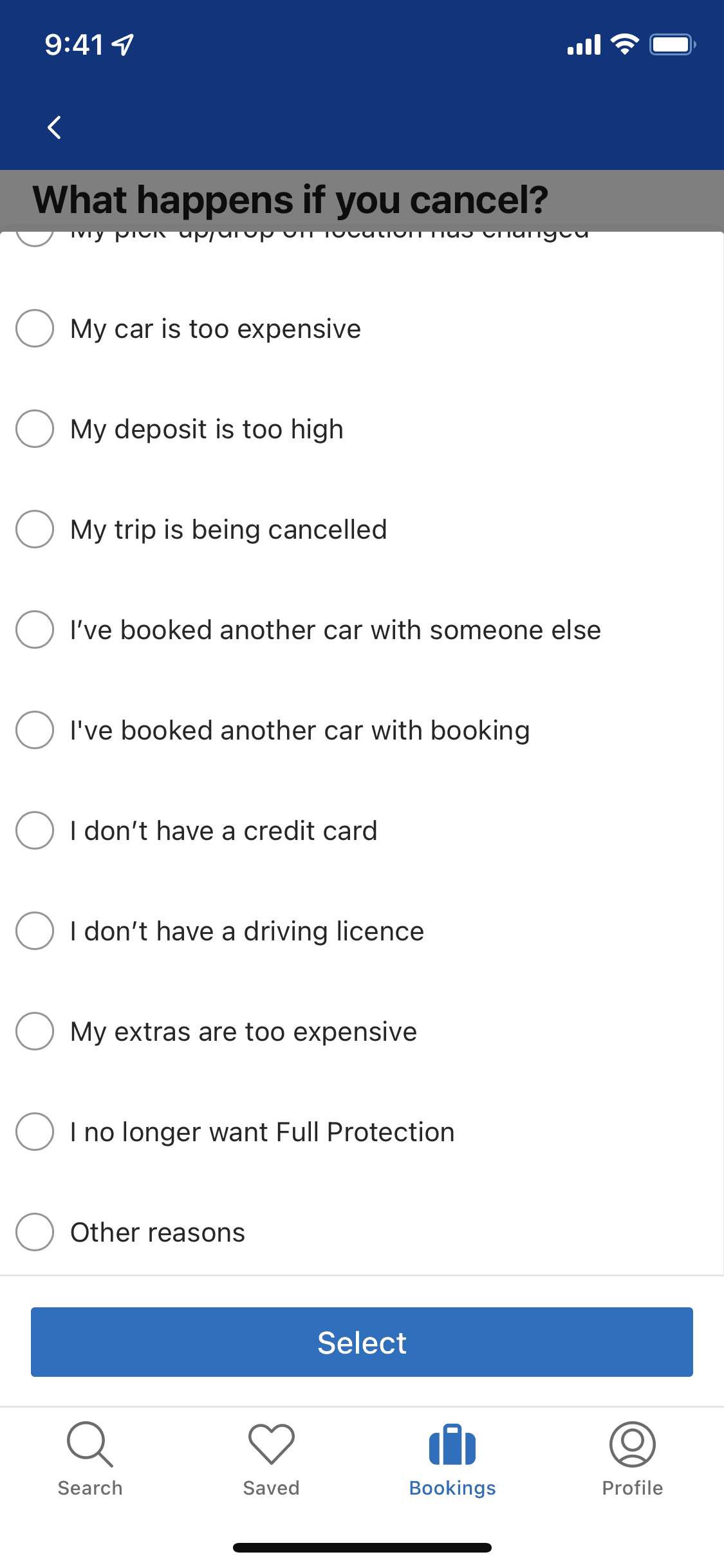Choose 'My deposit is too high'
This screenshot has width=724, height=1568.
(x=35, y=429)
